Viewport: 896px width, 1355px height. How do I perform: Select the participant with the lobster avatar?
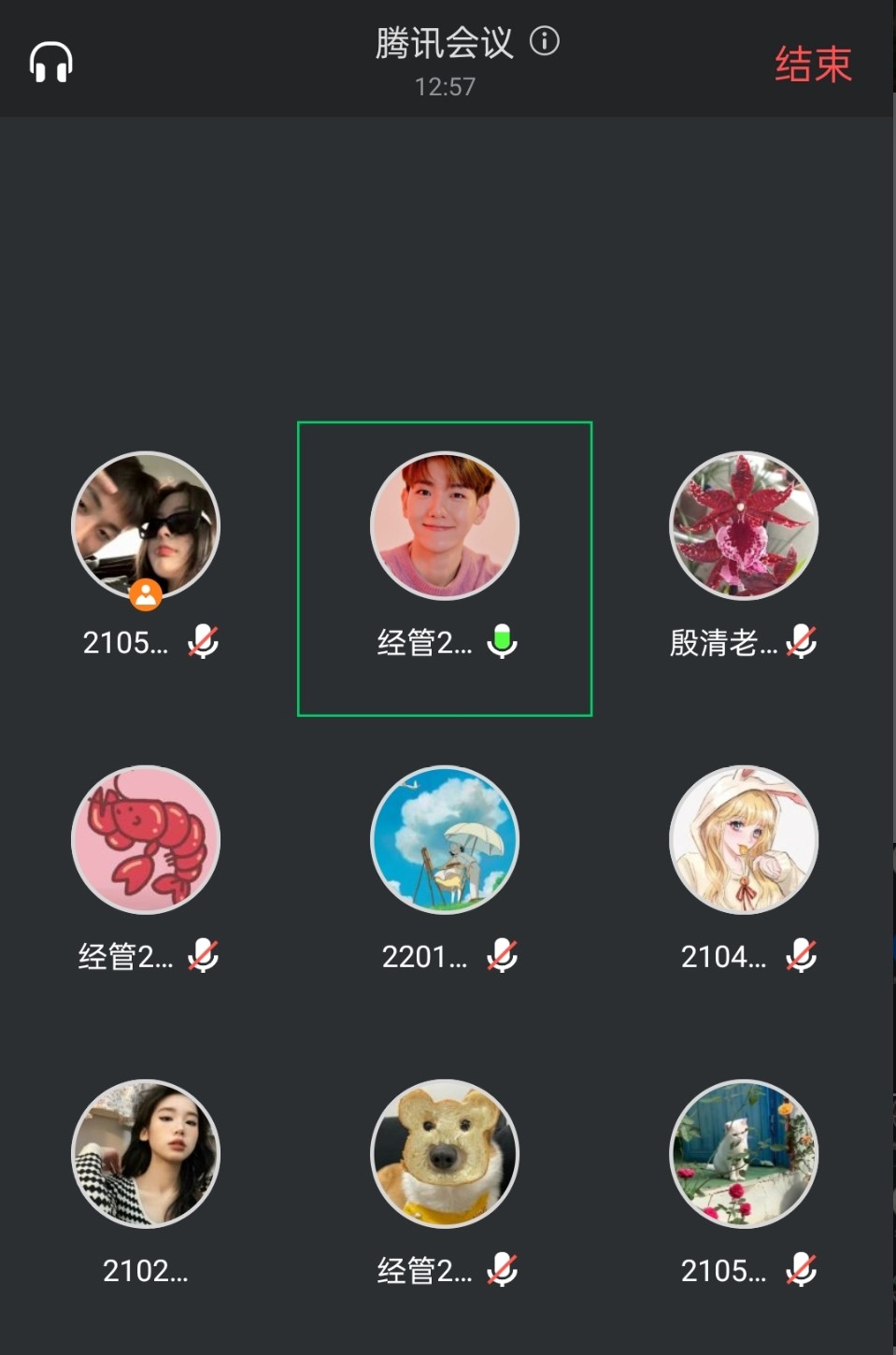click(x=146, y=840)
